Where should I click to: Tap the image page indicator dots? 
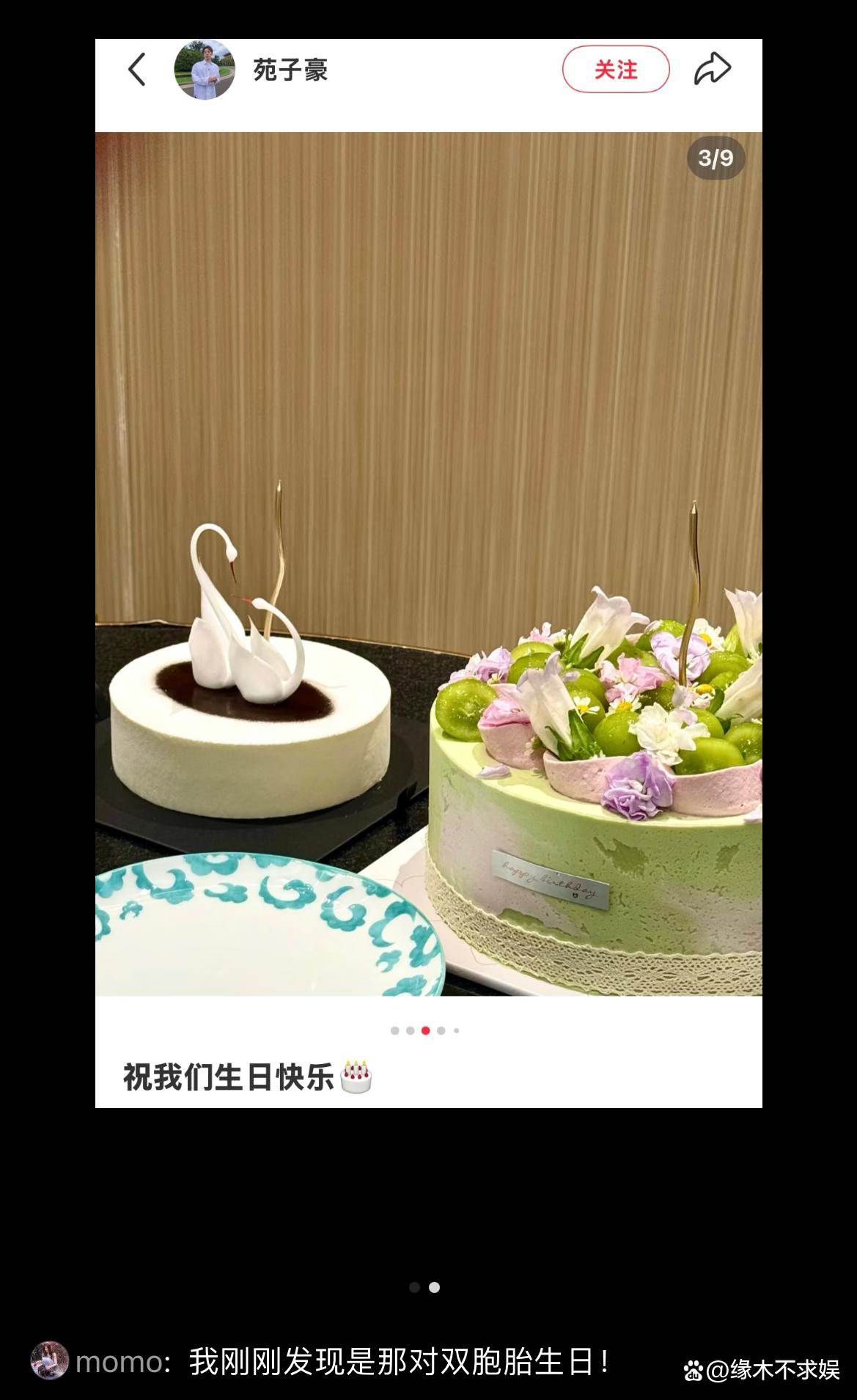click(x=424, y=1287)
